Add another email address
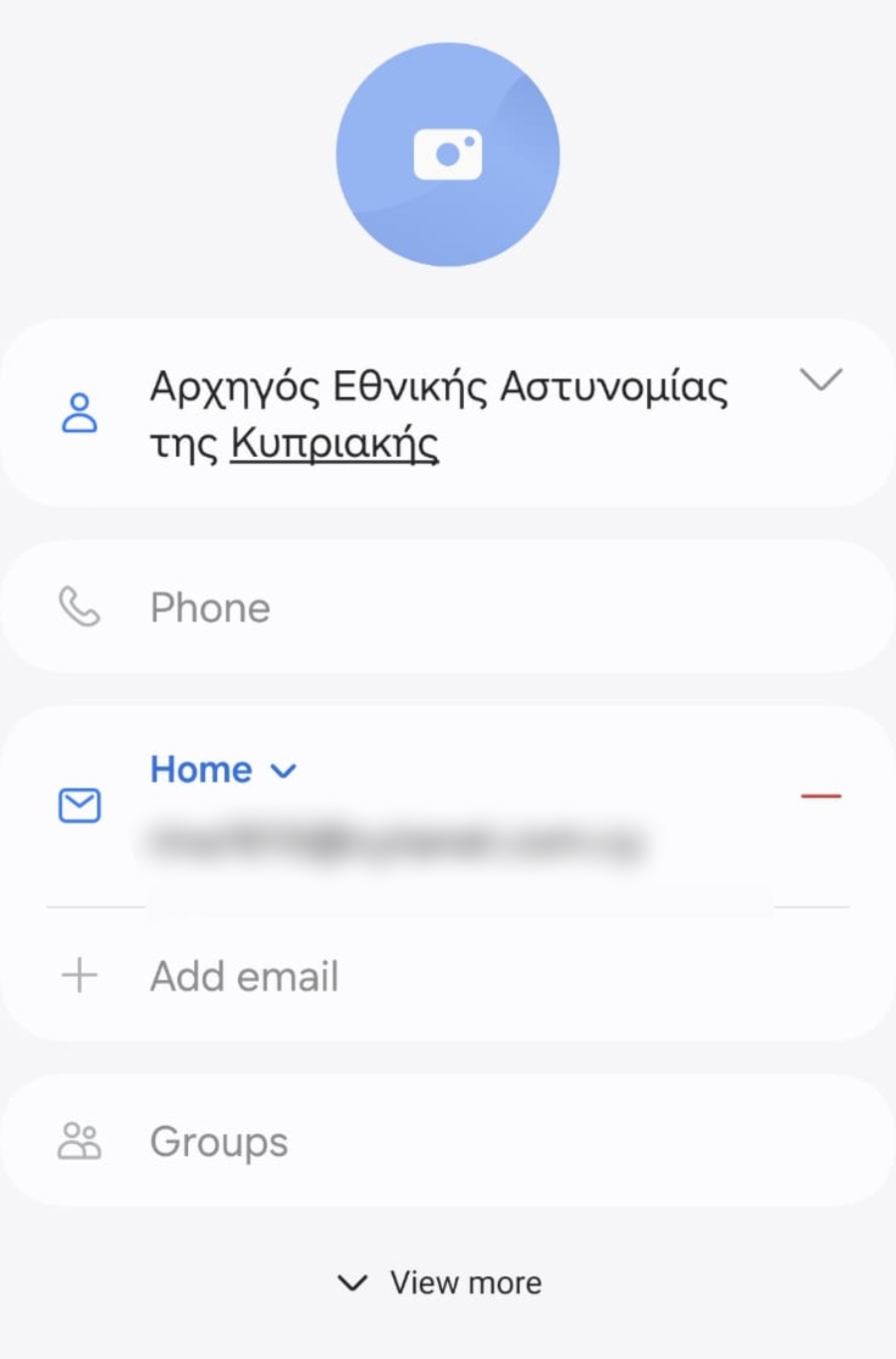The height and width of the screenshot is (1359, 896). (244, 977)
